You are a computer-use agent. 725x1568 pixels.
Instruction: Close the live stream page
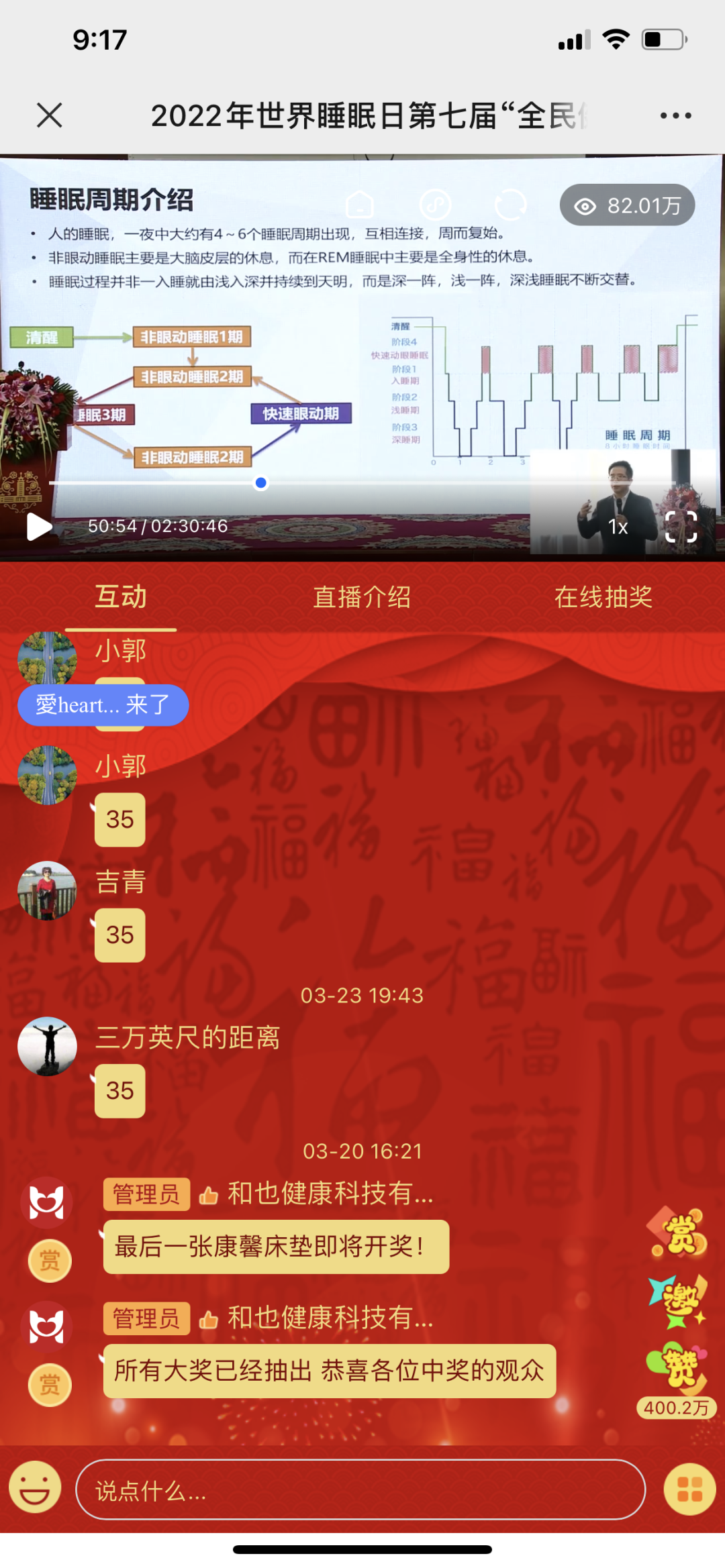pyautogui.click(x=50, y=115)
